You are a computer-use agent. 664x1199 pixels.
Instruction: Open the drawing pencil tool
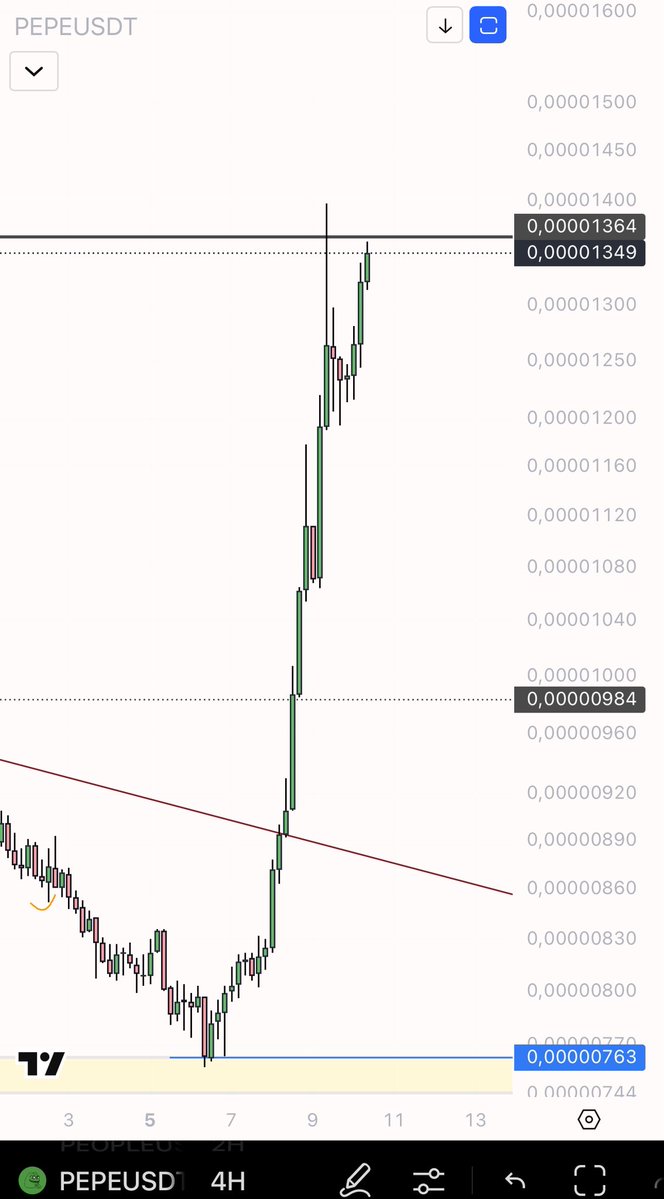point(354,1179)
